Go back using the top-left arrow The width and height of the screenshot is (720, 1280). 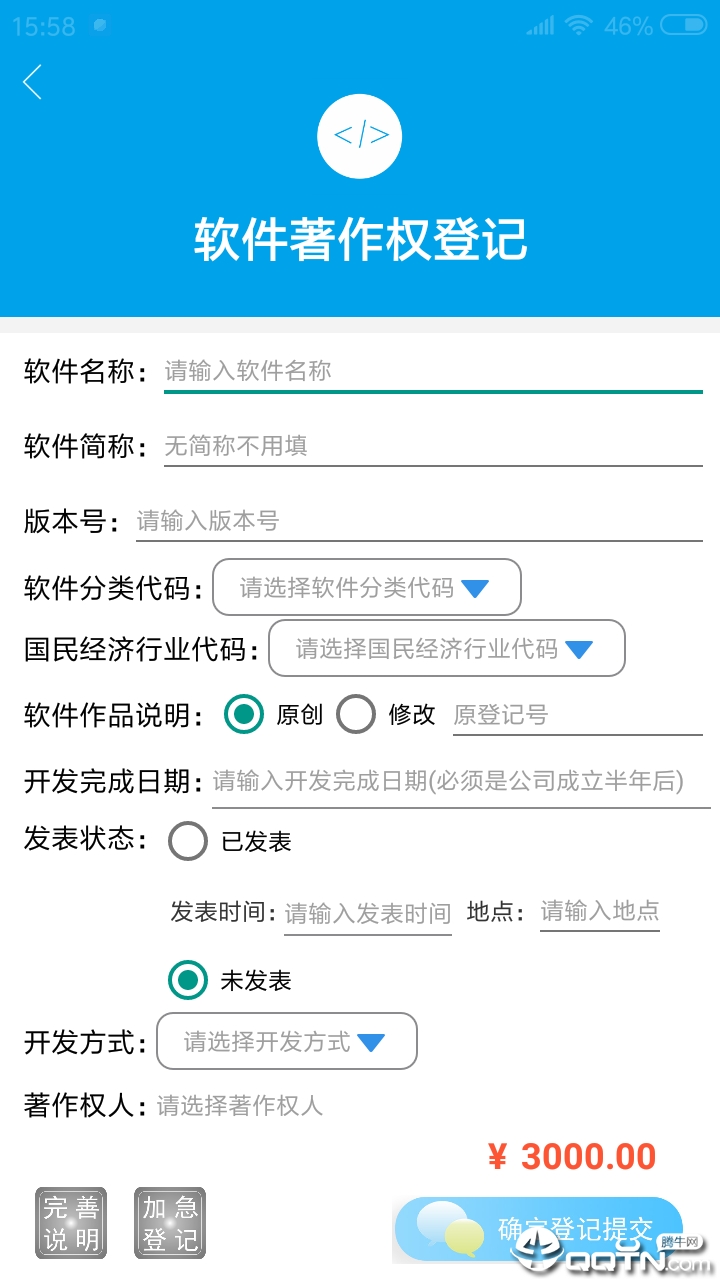point(33,82)
